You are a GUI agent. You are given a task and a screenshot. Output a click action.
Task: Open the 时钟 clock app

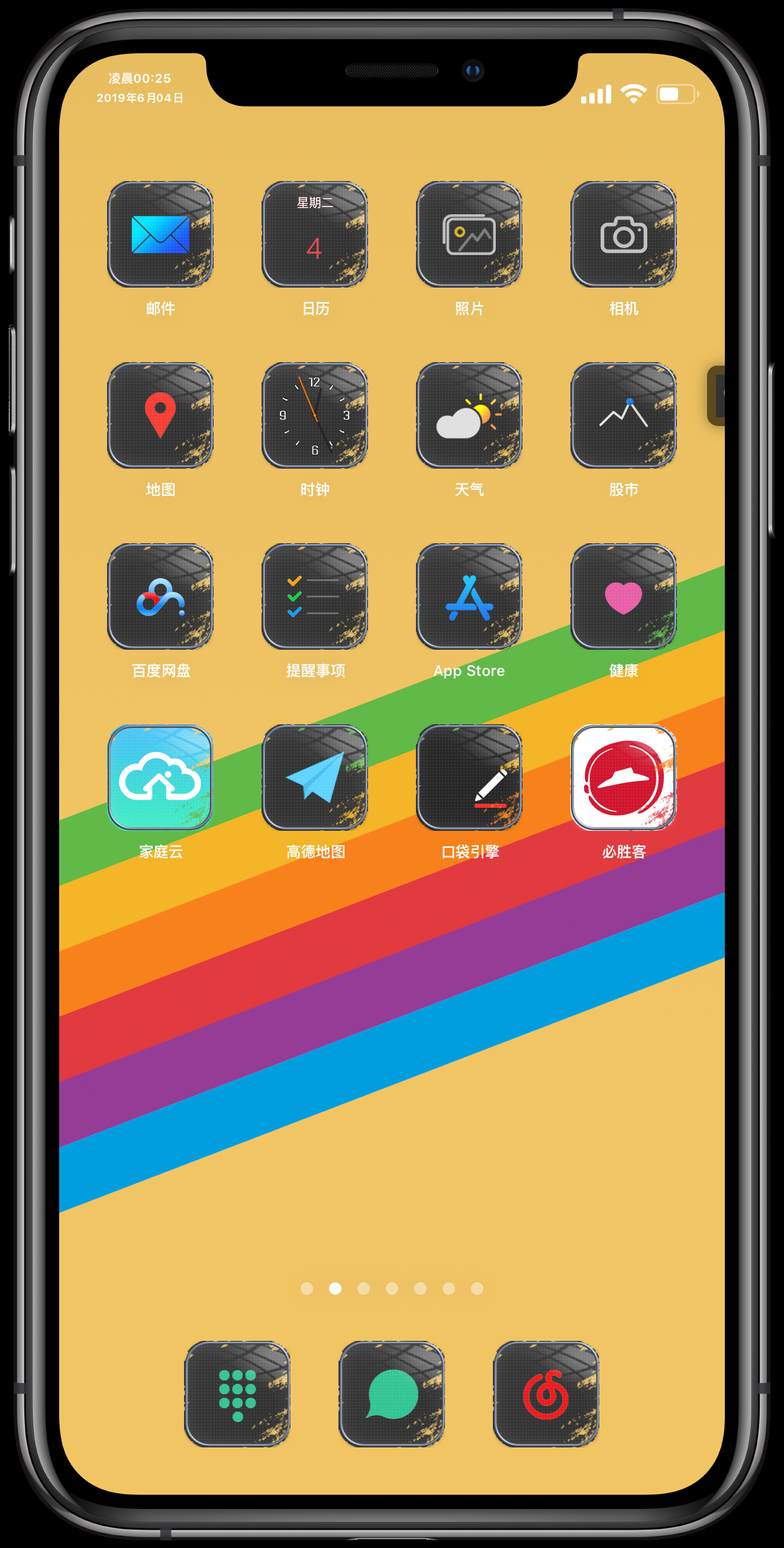click(315, 415)
